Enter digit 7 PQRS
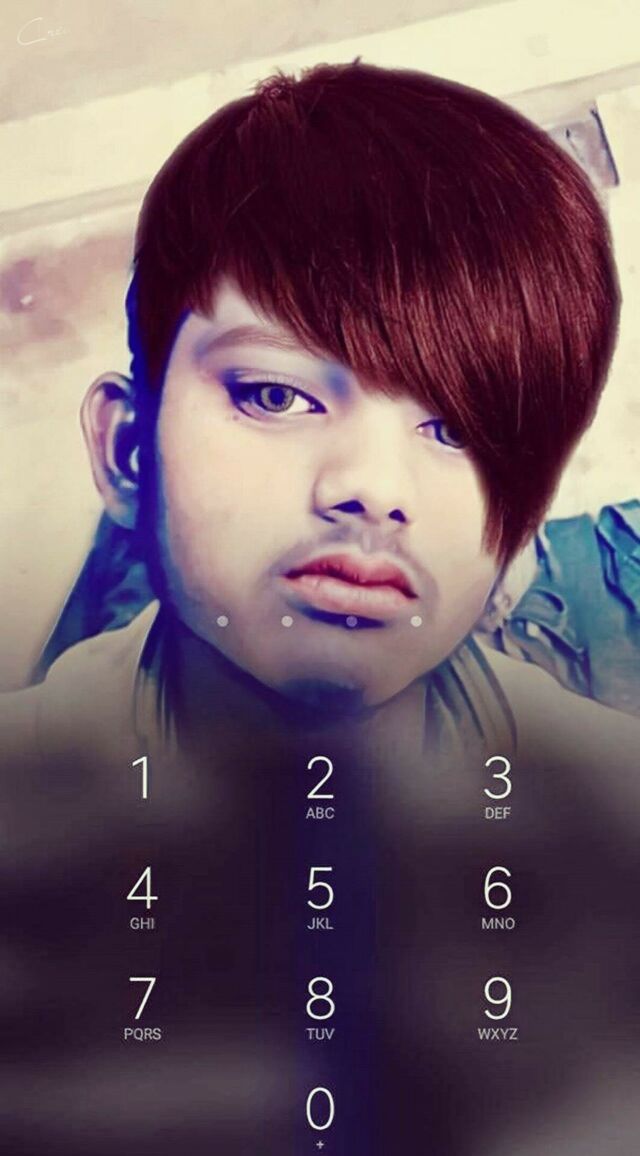Viewport: 640px width, 1156px height. coord(142,1007)
